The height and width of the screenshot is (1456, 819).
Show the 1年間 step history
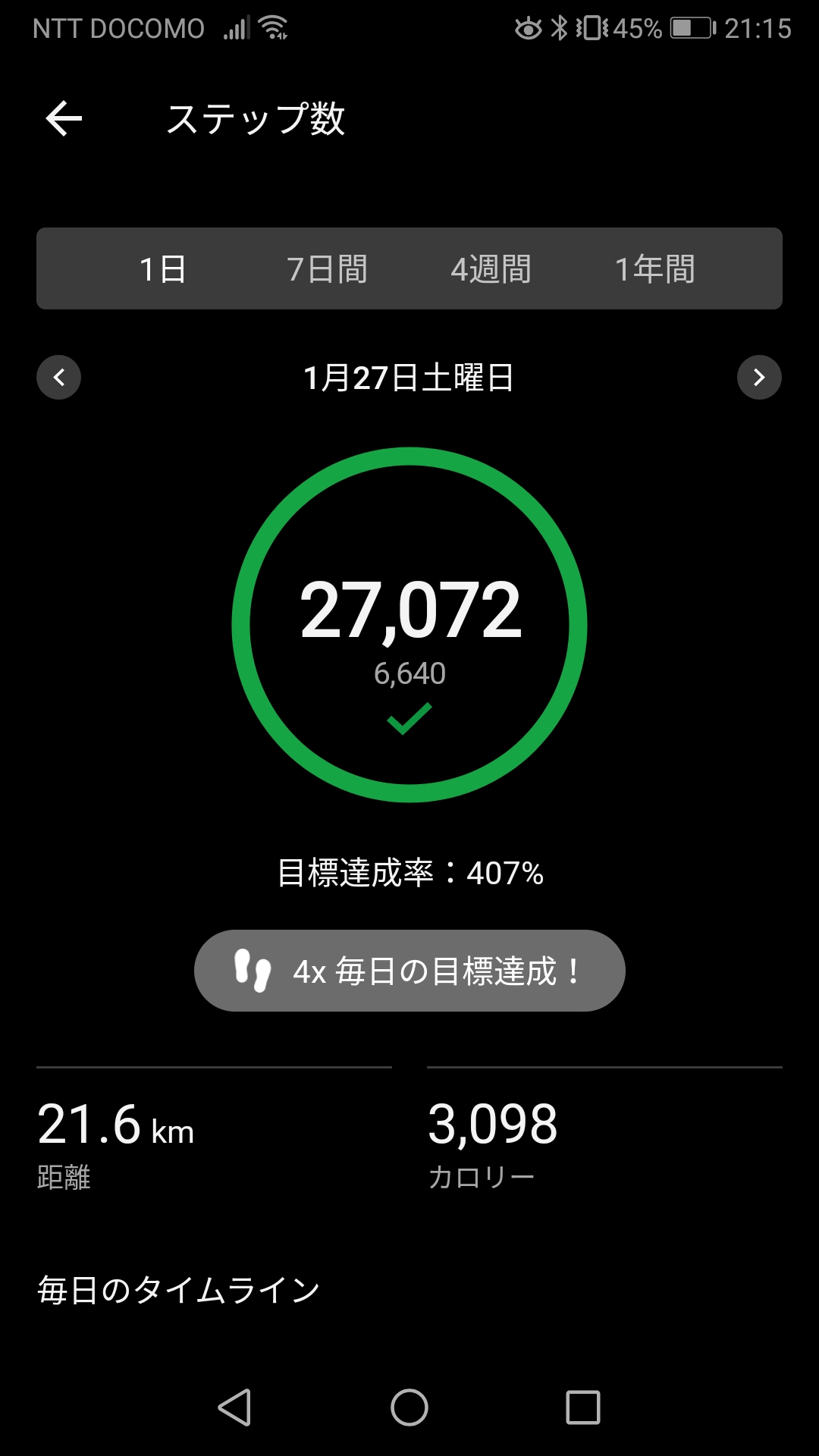point(655,269)
